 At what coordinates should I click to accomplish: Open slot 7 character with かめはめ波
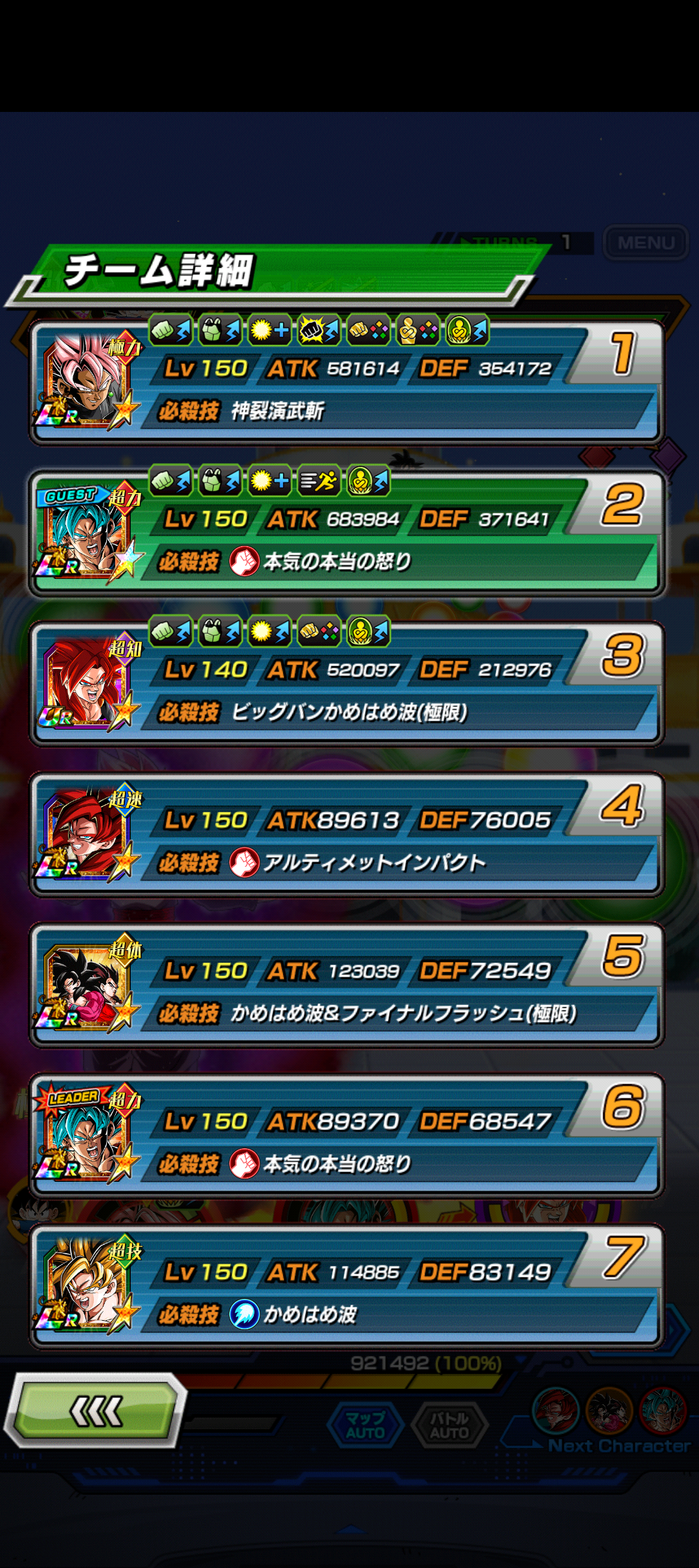(x=347, y=1288)
